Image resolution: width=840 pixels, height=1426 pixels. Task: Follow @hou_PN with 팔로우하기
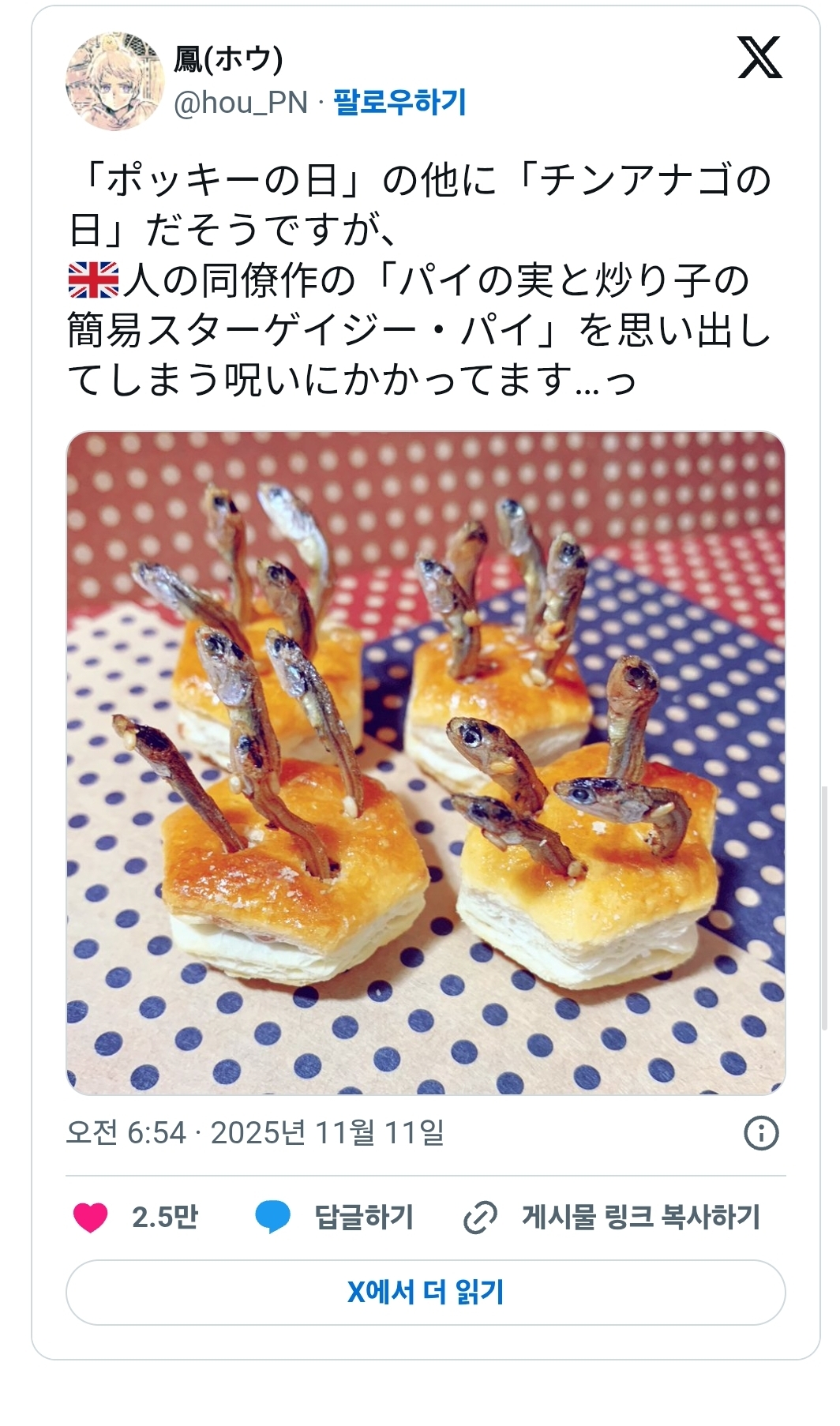(399, 103)
